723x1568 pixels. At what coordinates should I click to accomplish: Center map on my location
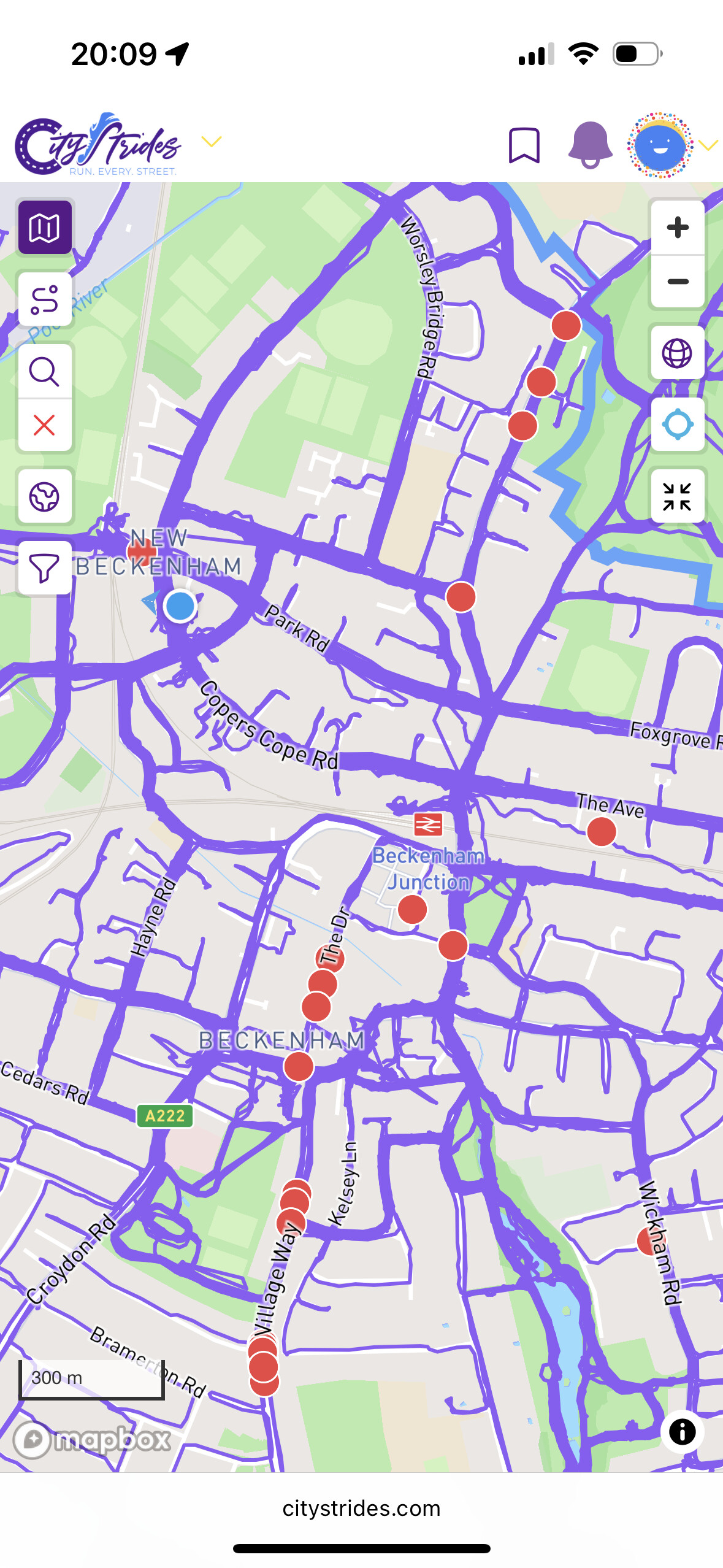pyautogui.click(x=677, y=425)
